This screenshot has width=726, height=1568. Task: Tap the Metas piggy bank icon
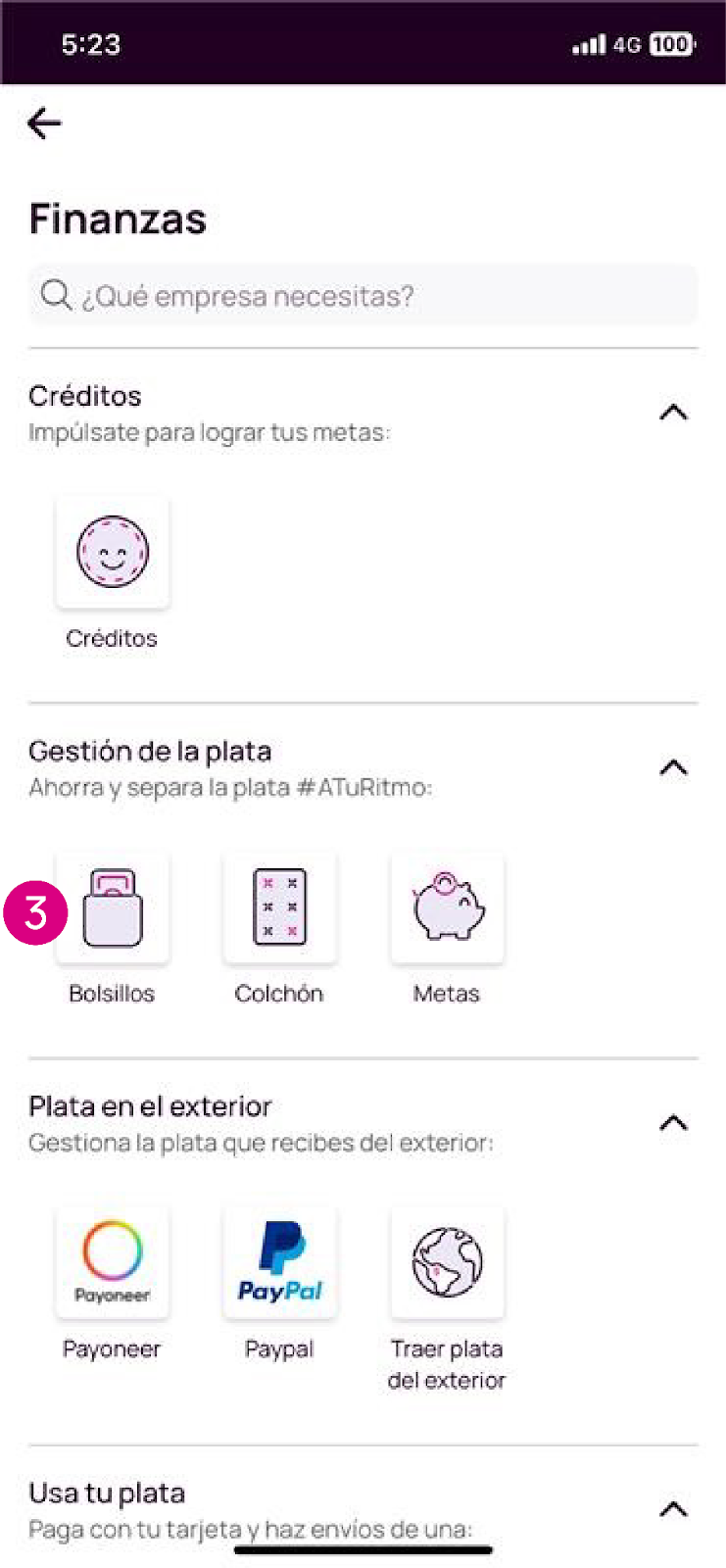click(447, 906)
